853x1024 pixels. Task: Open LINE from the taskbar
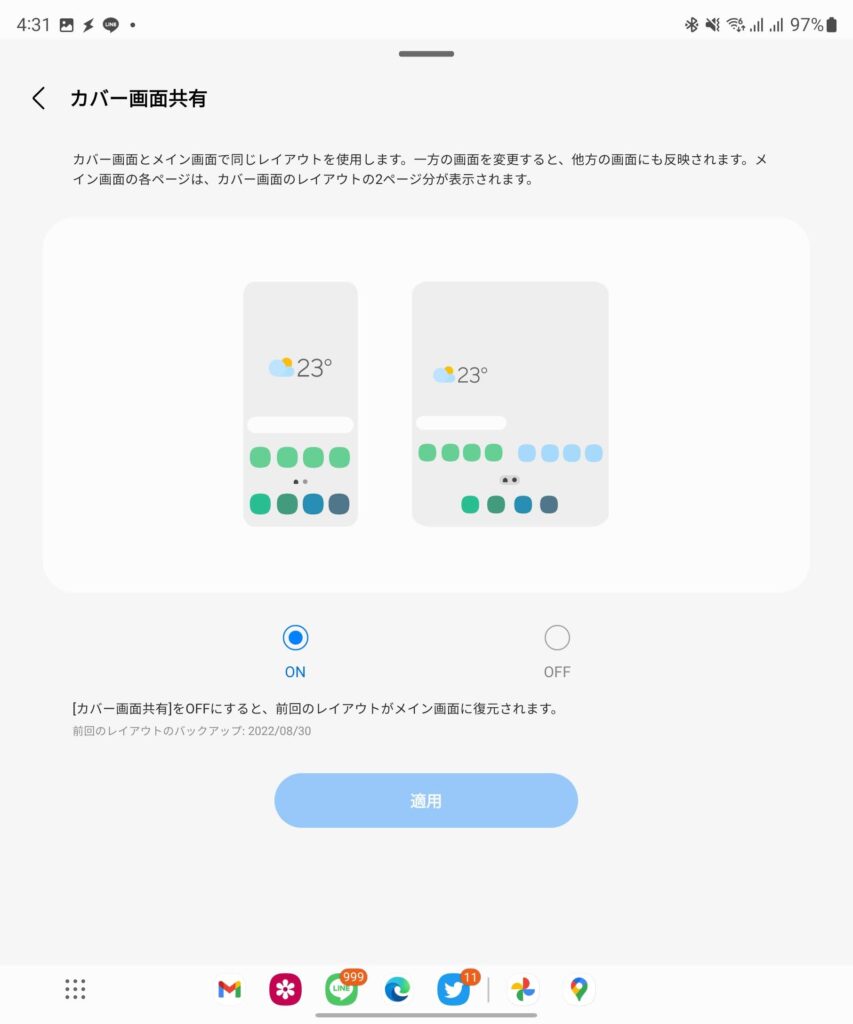[x=341, y=990]
